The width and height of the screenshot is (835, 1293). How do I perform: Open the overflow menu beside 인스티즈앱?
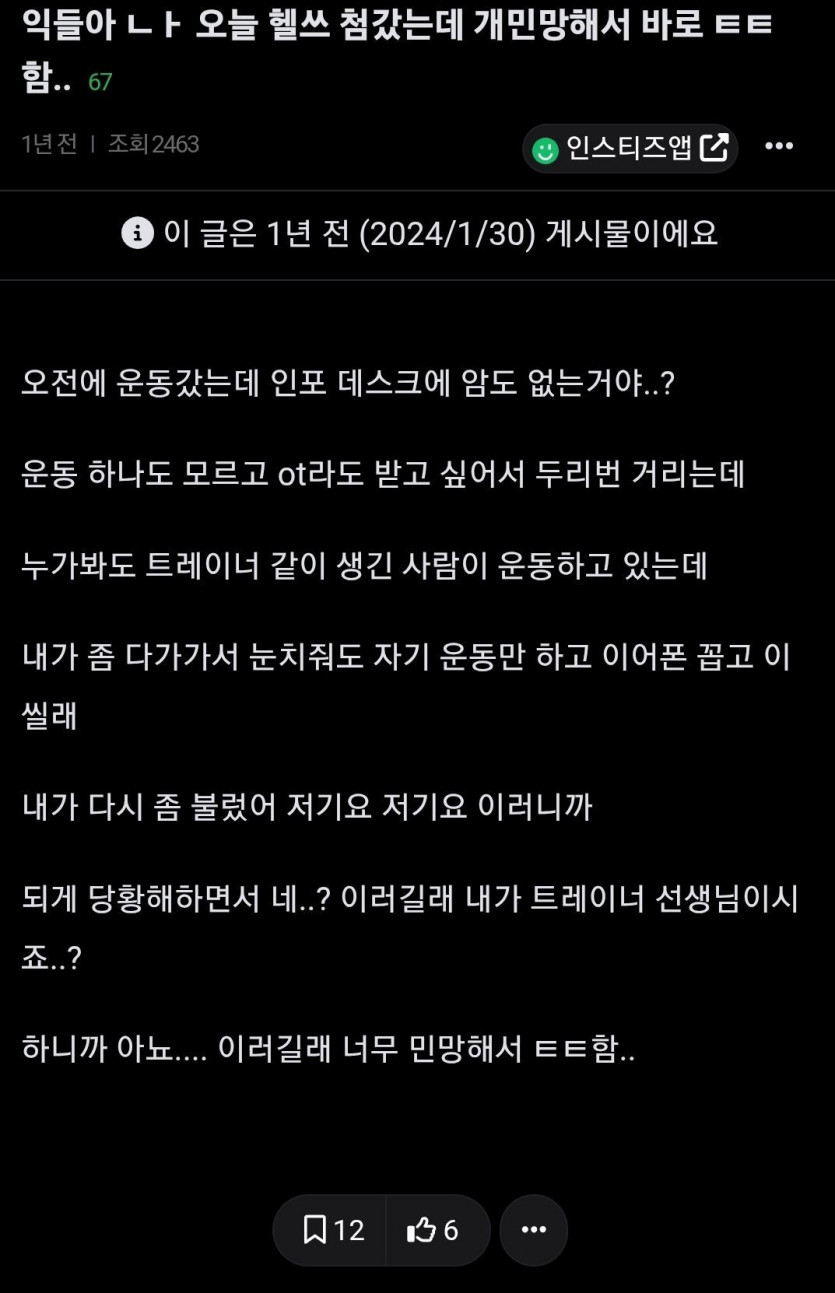click(x=778, y=146)
